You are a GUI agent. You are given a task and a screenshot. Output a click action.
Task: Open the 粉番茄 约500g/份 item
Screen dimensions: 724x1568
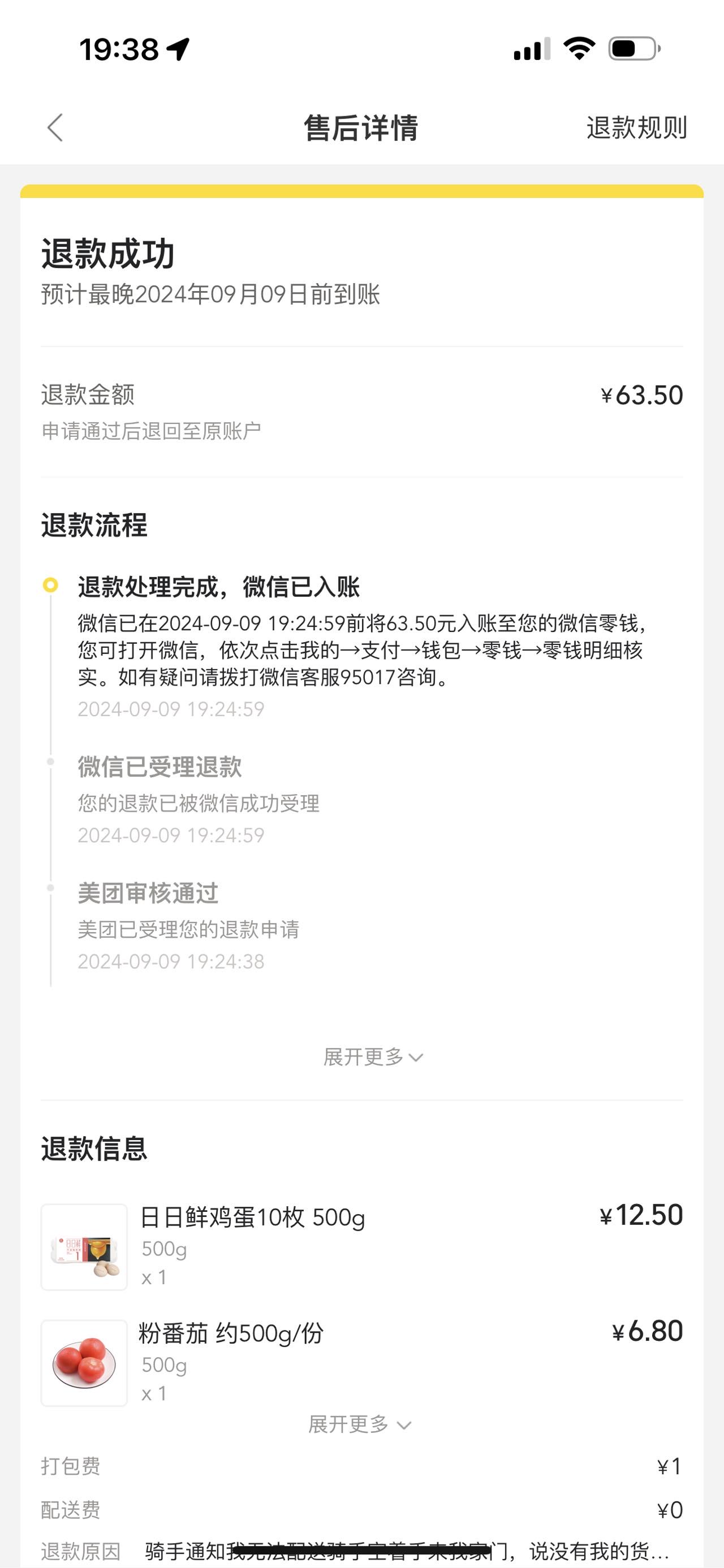point(231,1333)
